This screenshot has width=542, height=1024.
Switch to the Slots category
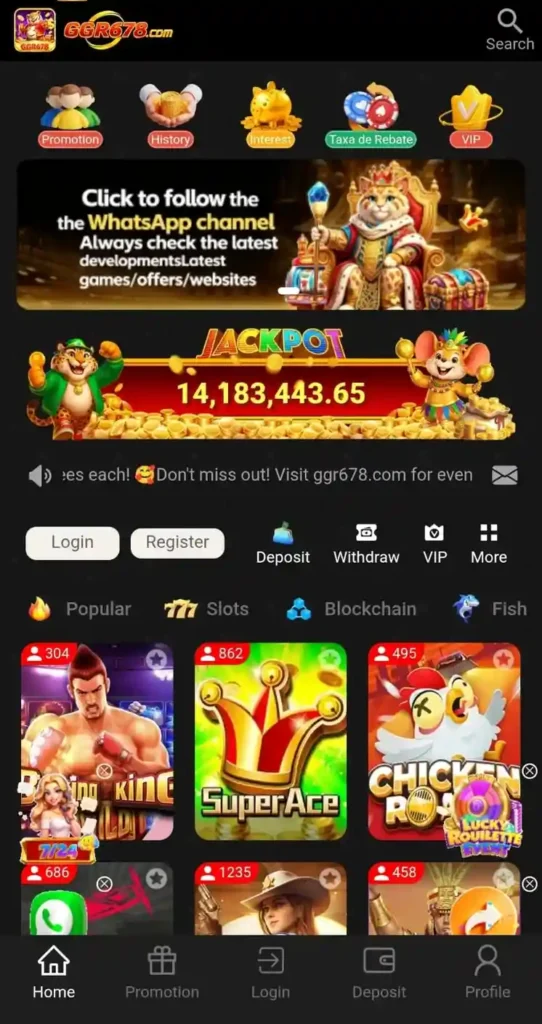tap(206, 609)
